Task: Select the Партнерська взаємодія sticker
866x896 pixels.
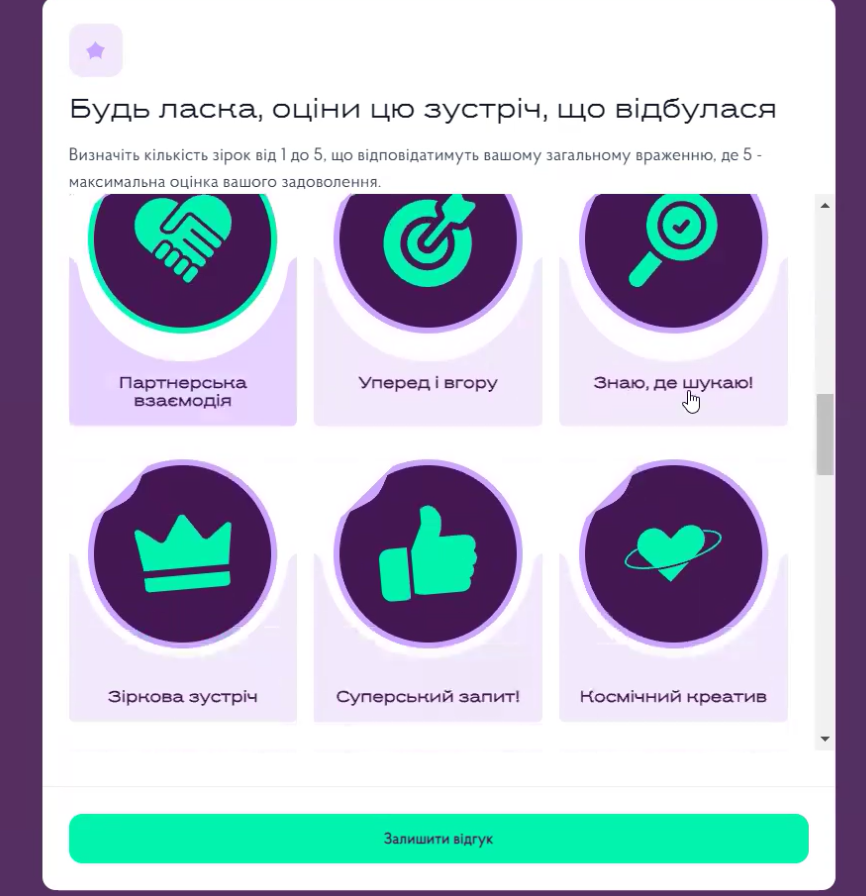Action: (182, 310)
